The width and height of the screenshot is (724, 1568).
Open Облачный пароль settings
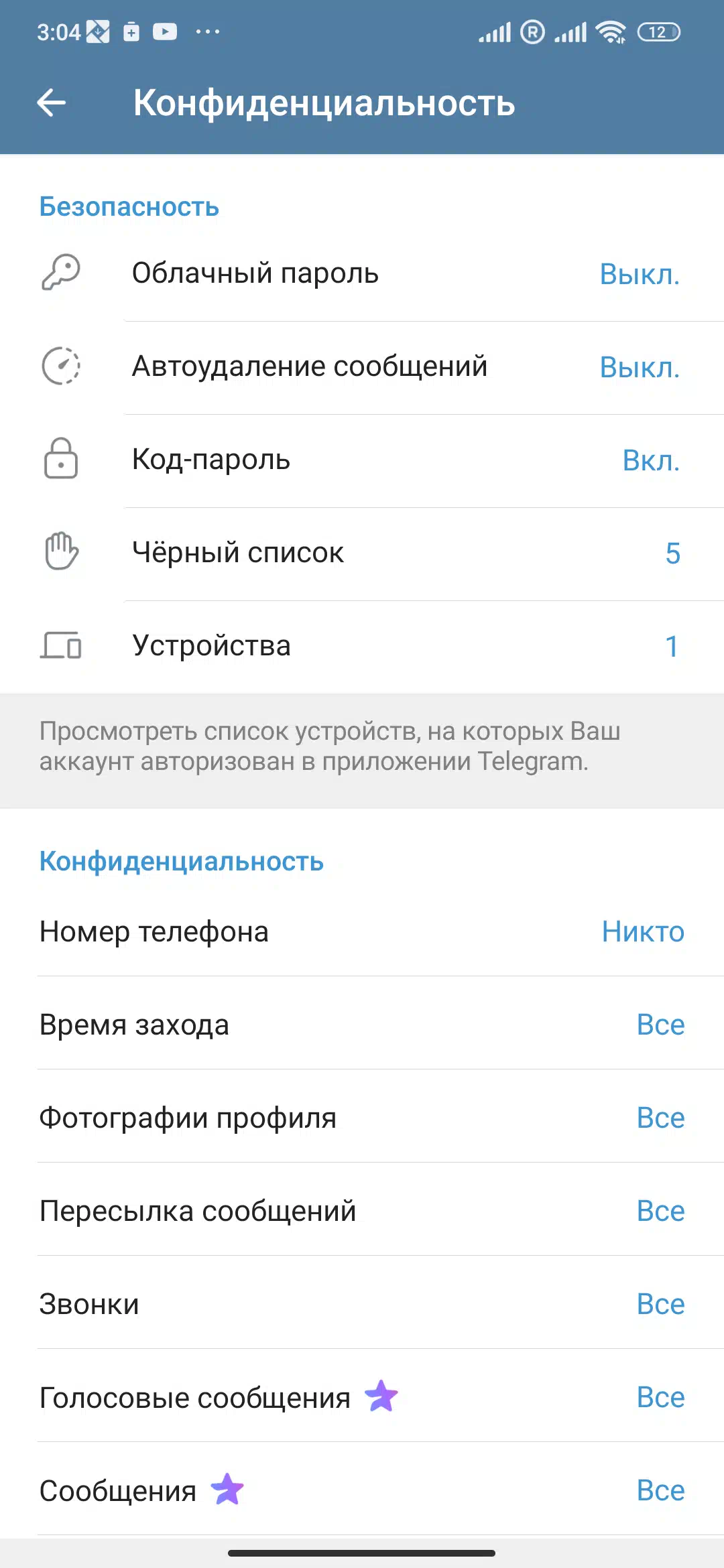click(x=362, y=274)
